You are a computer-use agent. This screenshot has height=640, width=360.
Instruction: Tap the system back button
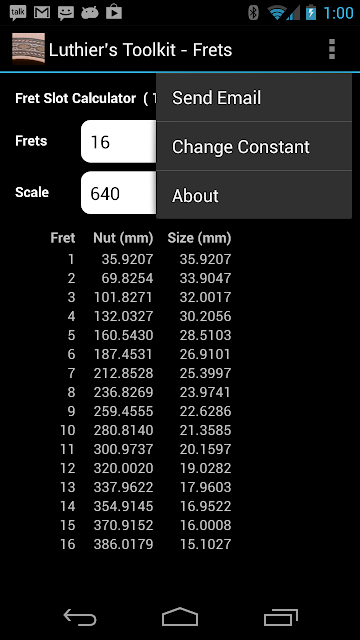pyautogui.click(x=80, y=617)
